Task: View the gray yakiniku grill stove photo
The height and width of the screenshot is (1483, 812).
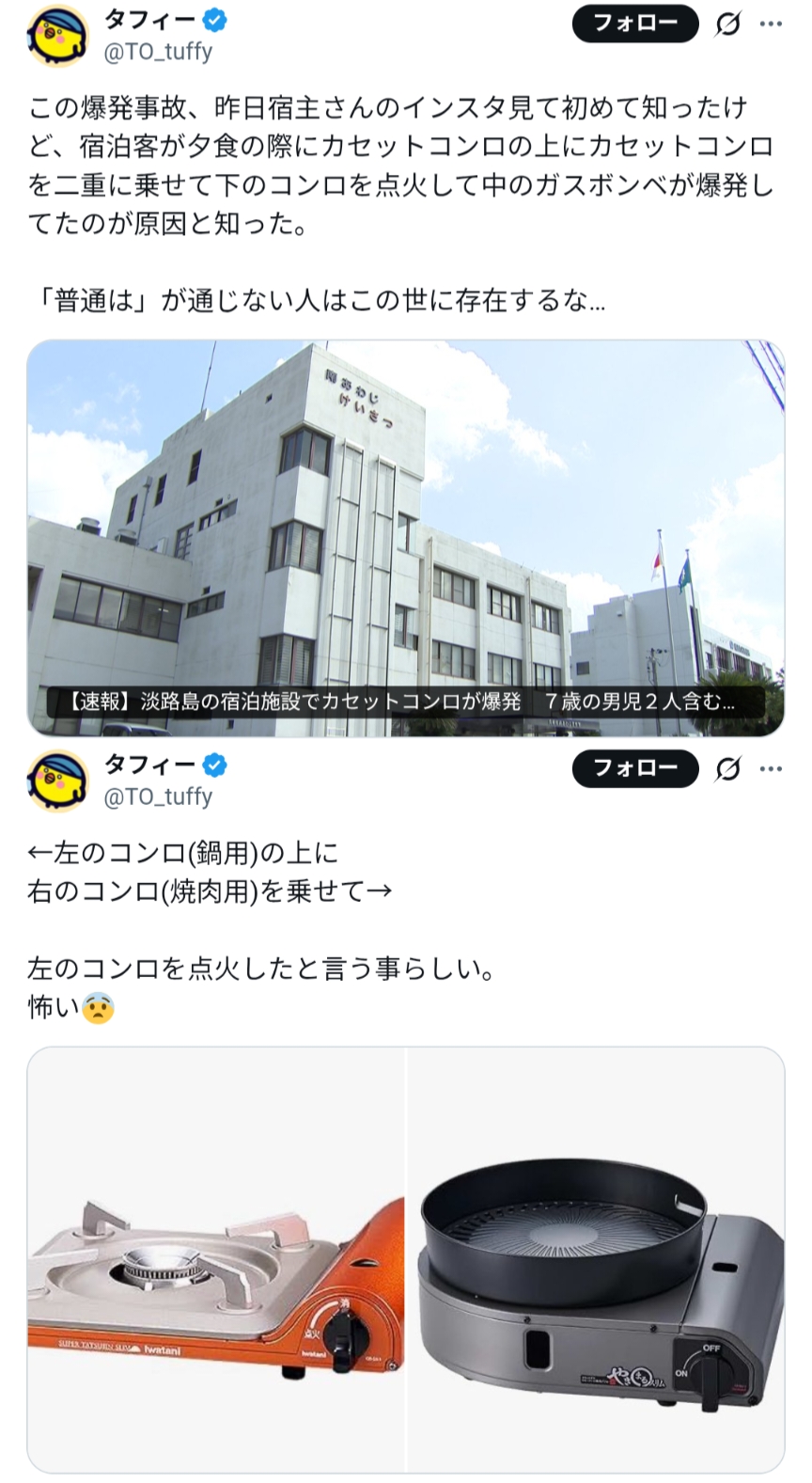Action: click(596, 1259)
